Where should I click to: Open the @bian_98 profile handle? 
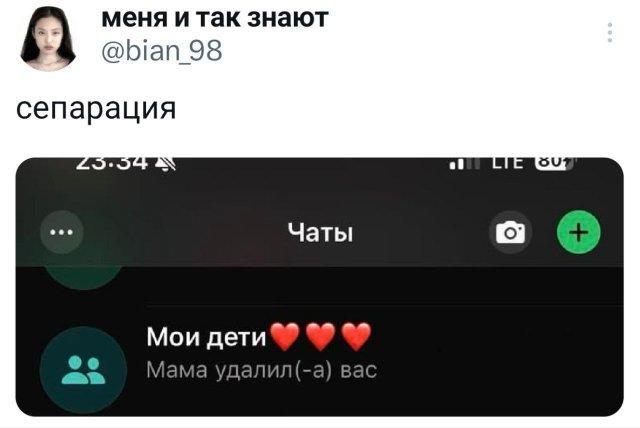point(162,50)
